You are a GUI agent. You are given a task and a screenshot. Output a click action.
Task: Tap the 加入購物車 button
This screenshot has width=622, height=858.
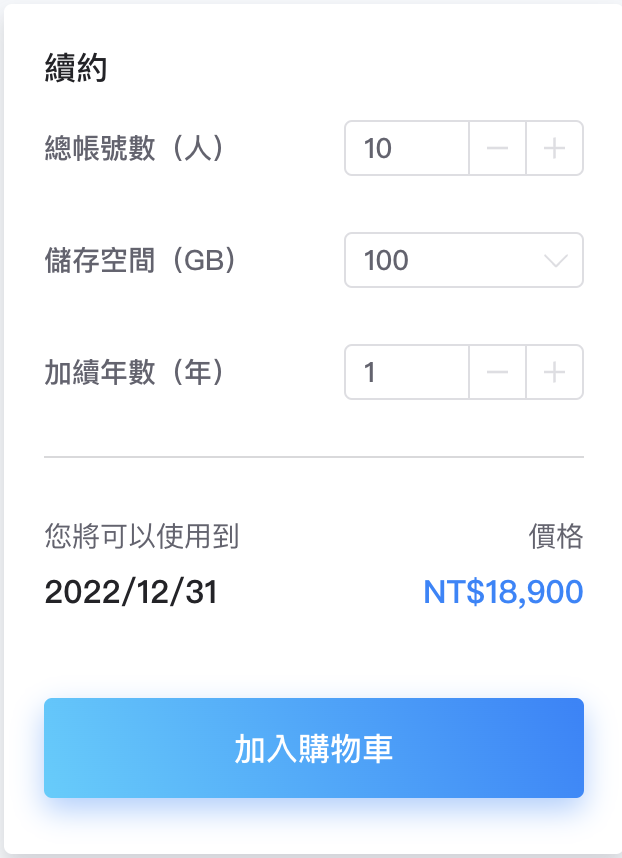coord(313,748)
